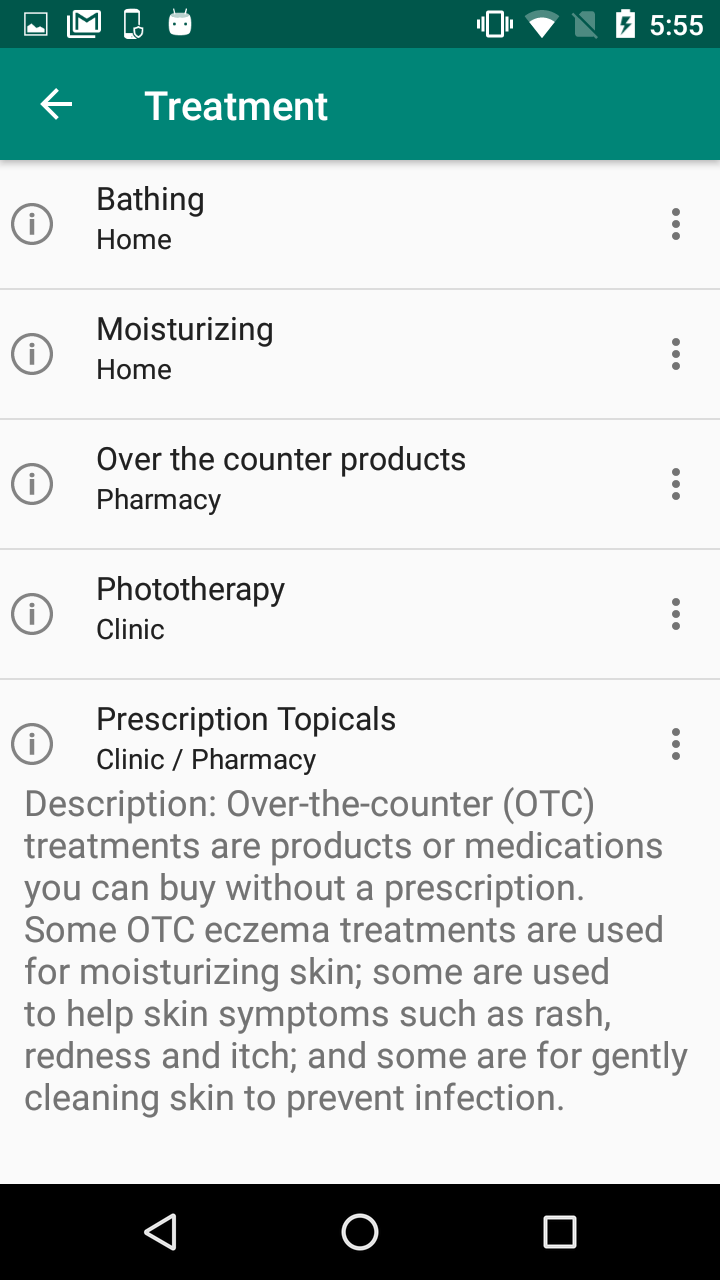Go back from the Treatment screen
The image size is (720, 1280).
pos(56,105)
